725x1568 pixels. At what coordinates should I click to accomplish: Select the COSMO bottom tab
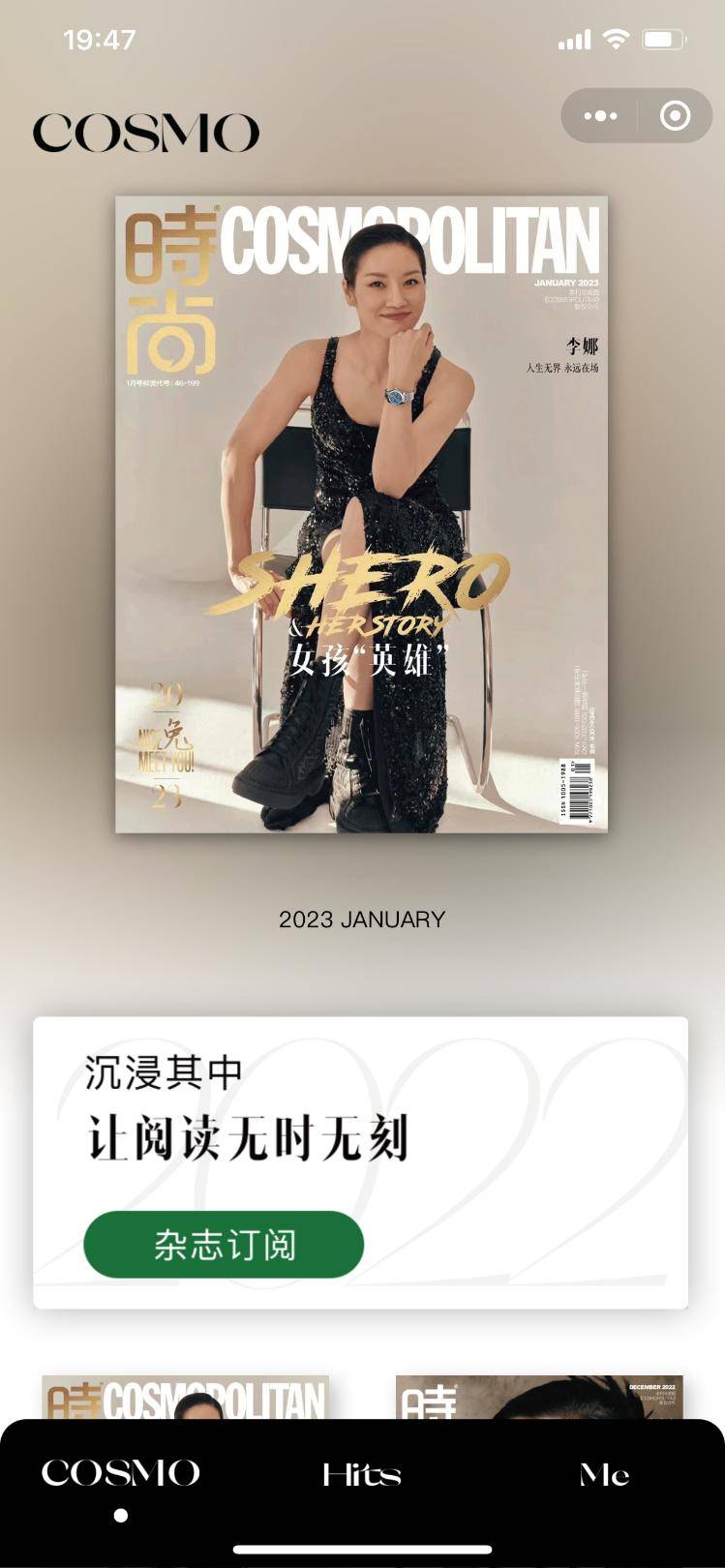(120, 1474)
